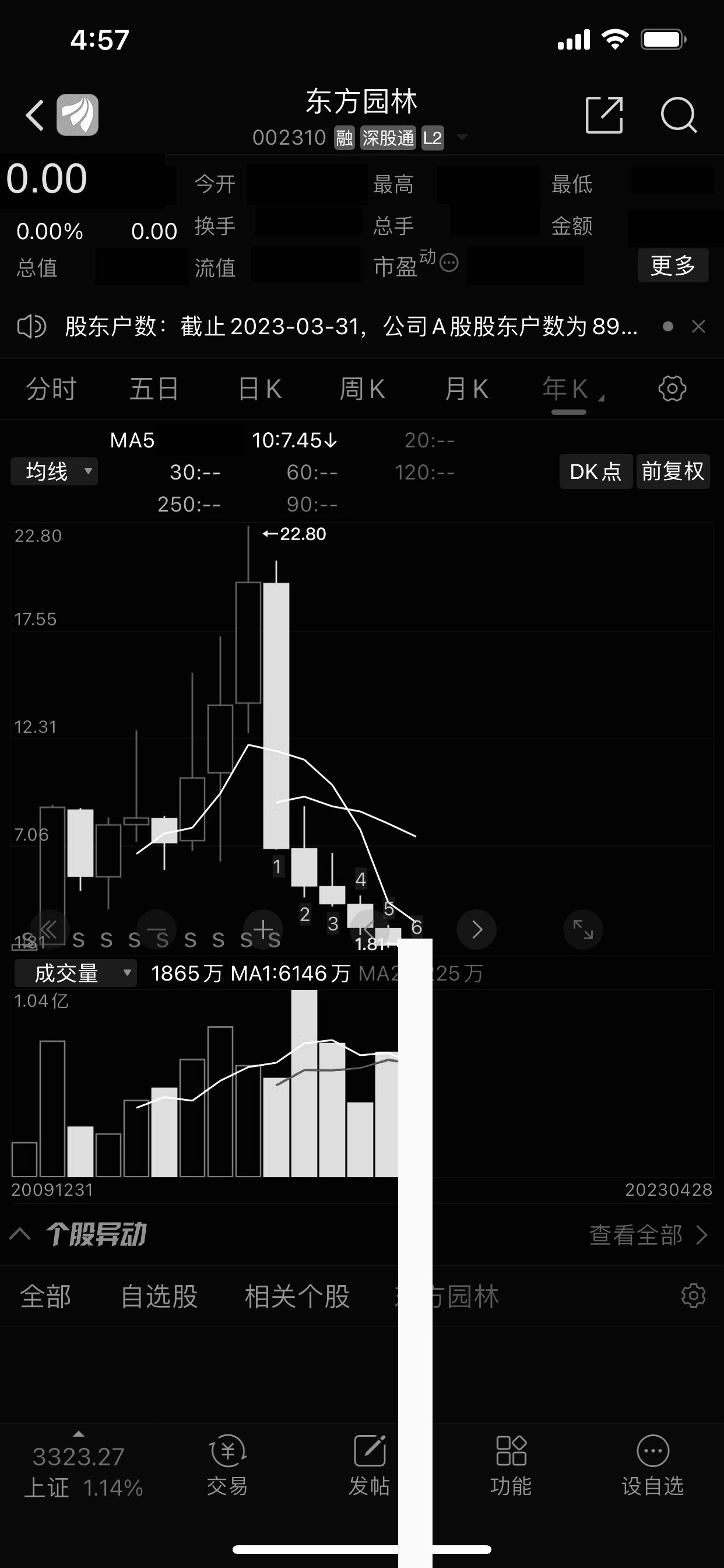Open stock search with the magnifier icon
Image resolution: width=724 pixels, height=1568 pixels.
(680, 116)
